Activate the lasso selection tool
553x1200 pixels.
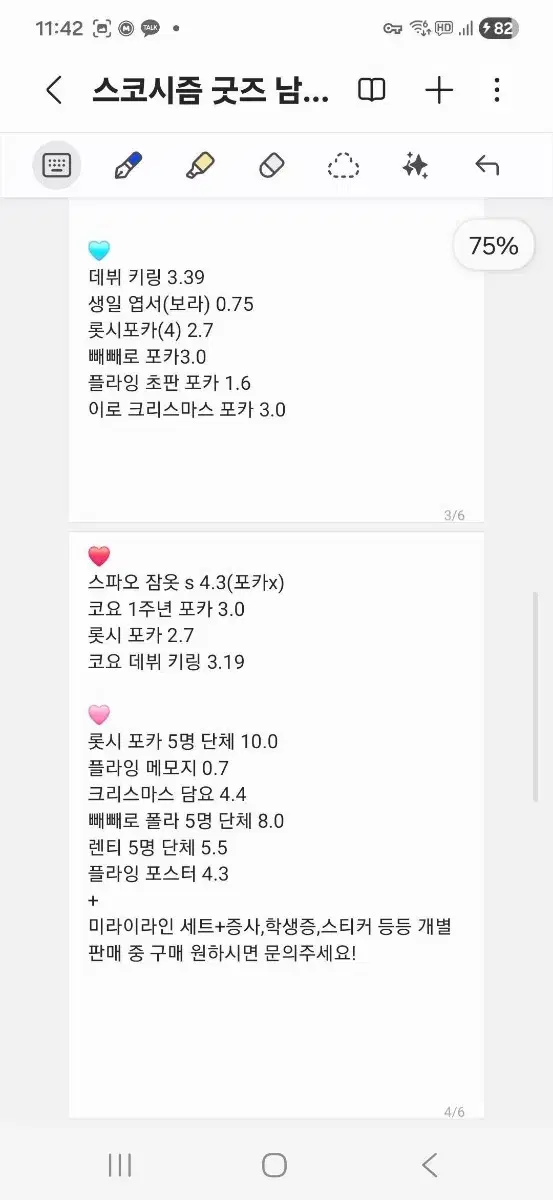tap(344, 166)
